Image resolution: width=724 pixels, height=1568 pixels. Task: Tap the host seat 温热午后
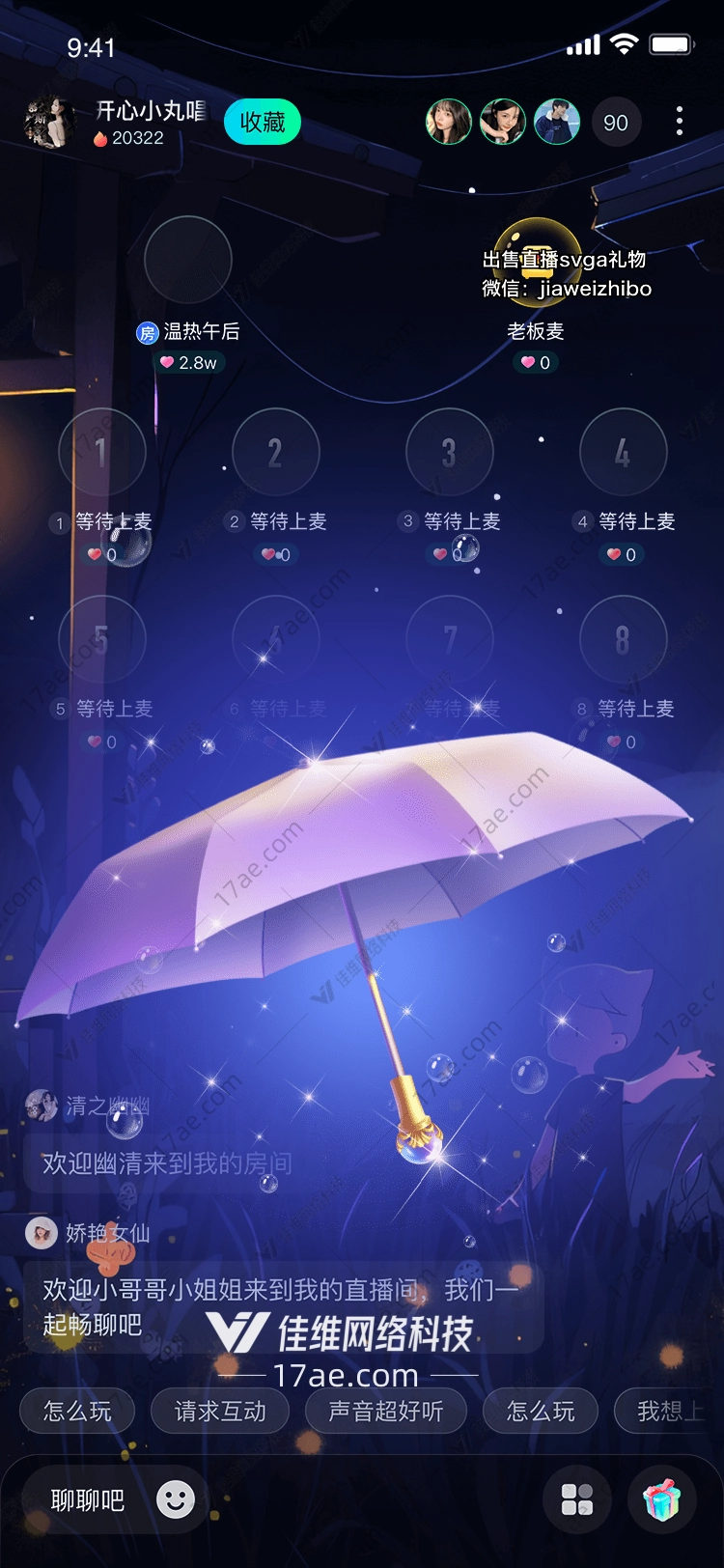[x=188, y=260]
